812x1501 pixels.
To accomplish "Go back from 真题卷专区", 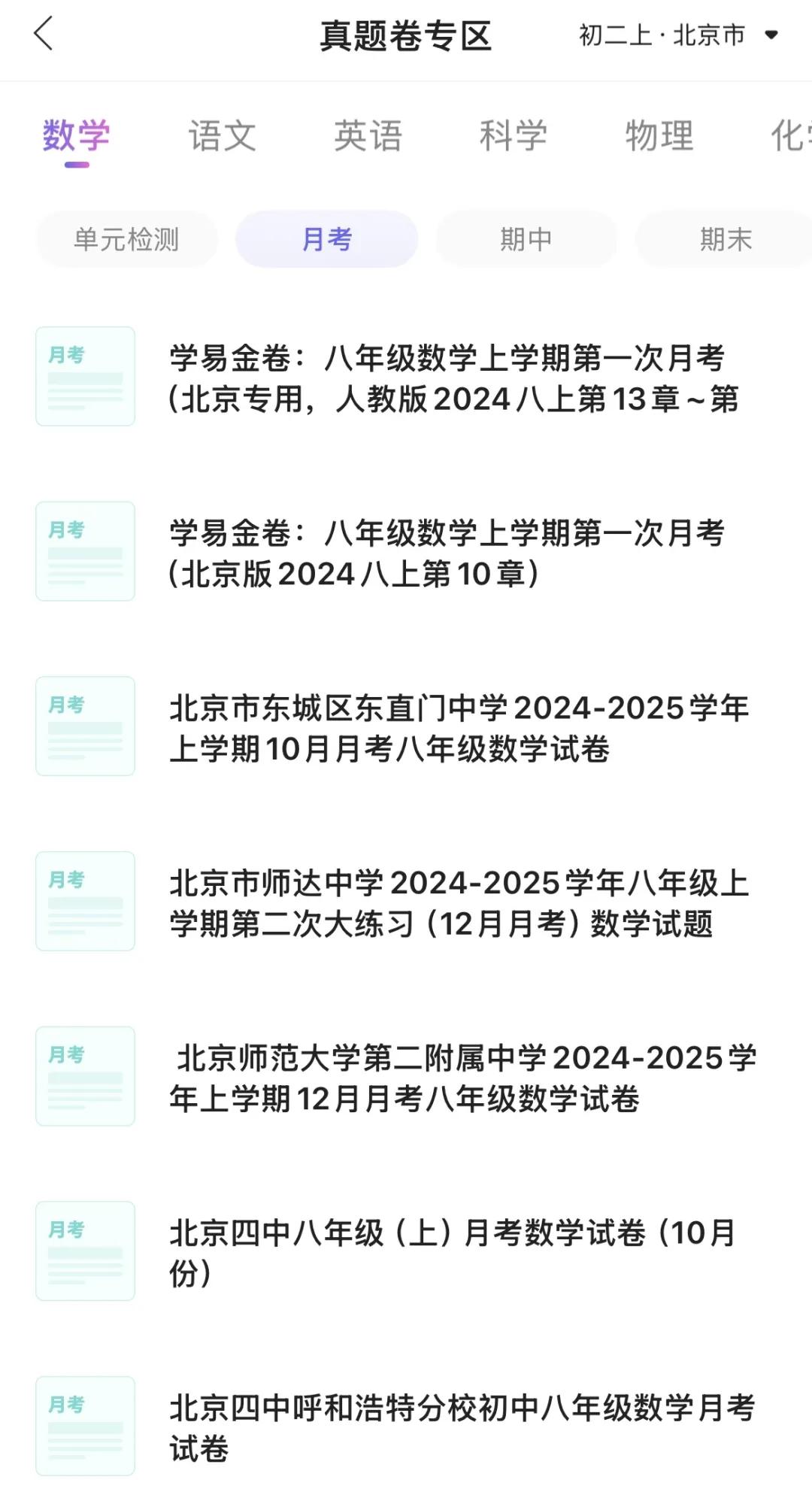I will (44, 35).
